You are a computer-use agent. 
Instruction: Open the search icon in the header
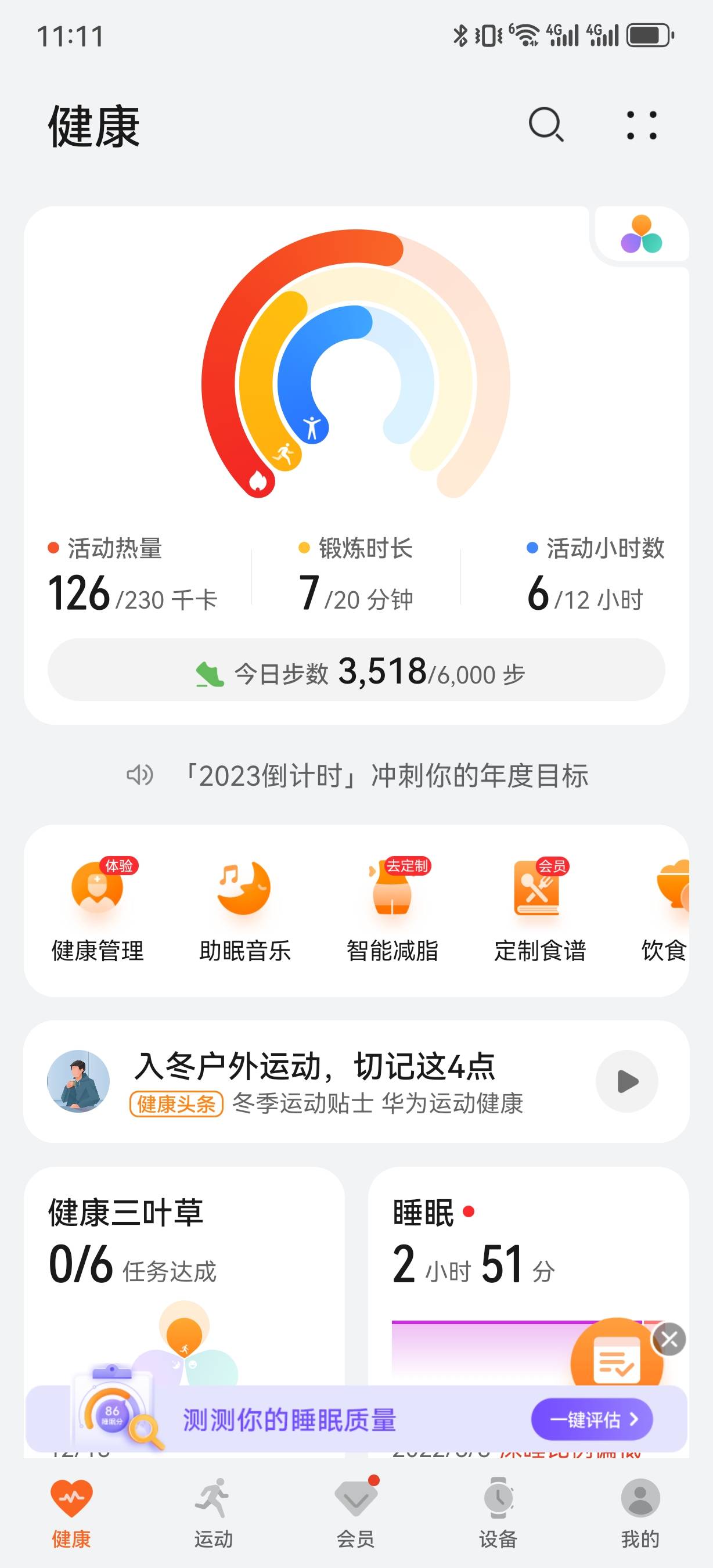point(546,125)
